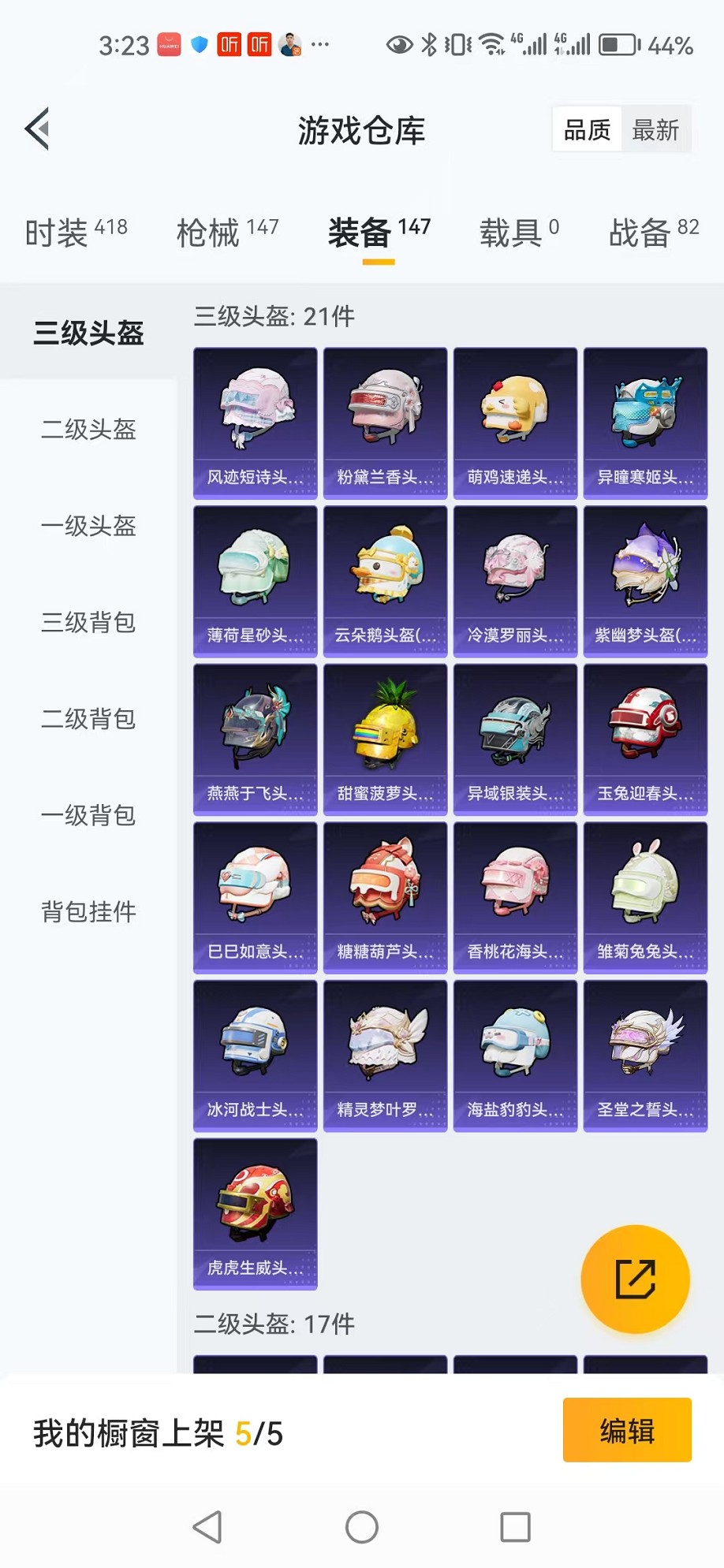Go back using the top-left arrow
The height and width of the screenshot is (1568, 724).
pos(38,128)
